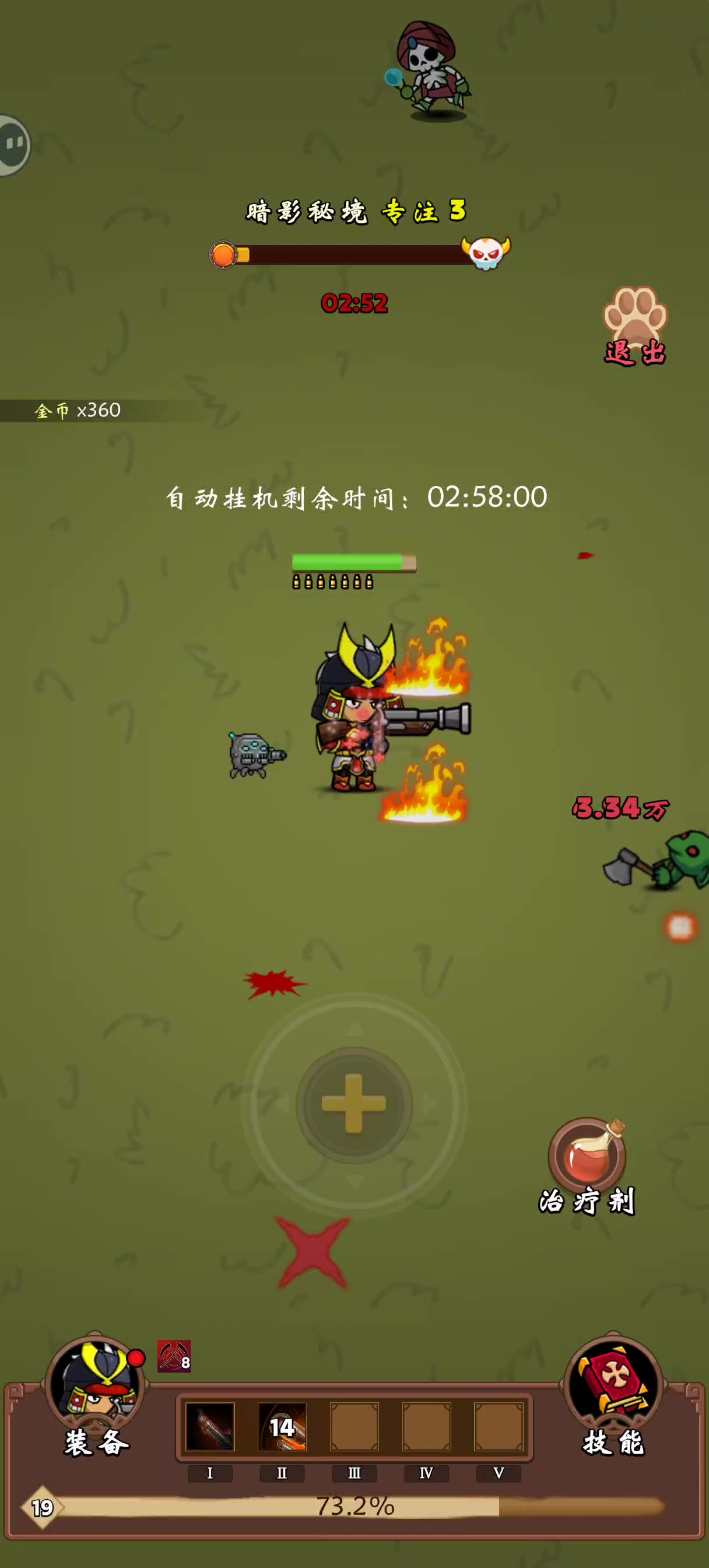Select weapon slot II showing 14
This screenshot has height=1568, width=709.
click(x=282, y=1426)
